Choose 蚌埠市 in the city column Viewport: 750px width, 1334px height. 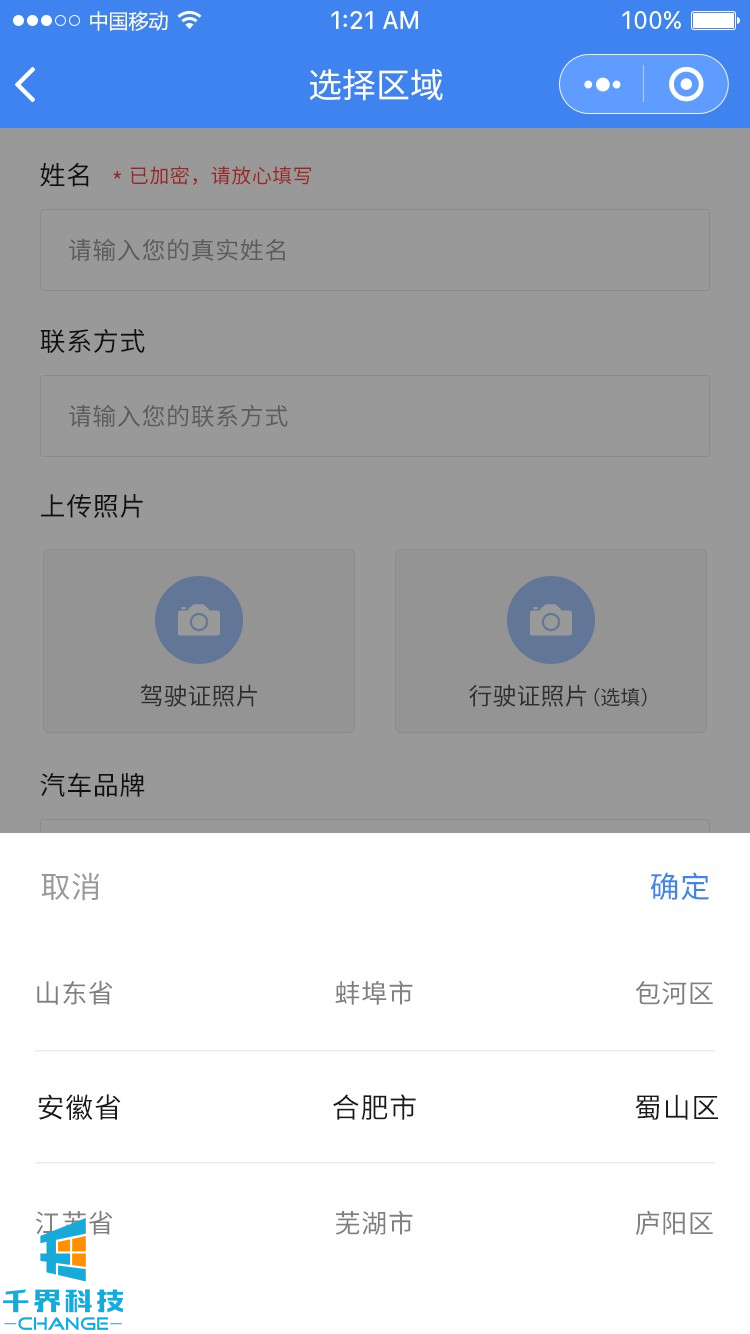[374, 994]
